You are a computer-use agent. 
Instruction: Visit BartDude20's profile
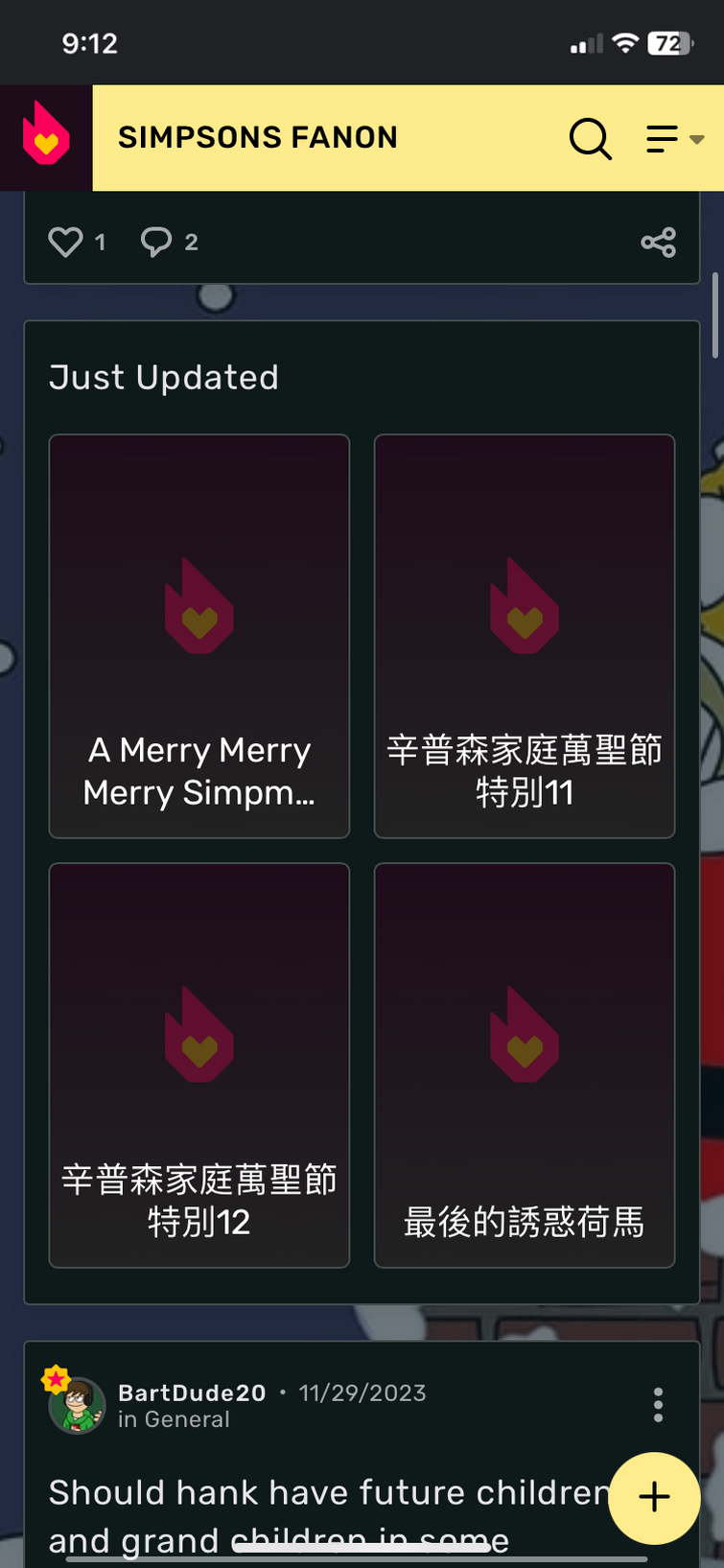point(192,1392)
